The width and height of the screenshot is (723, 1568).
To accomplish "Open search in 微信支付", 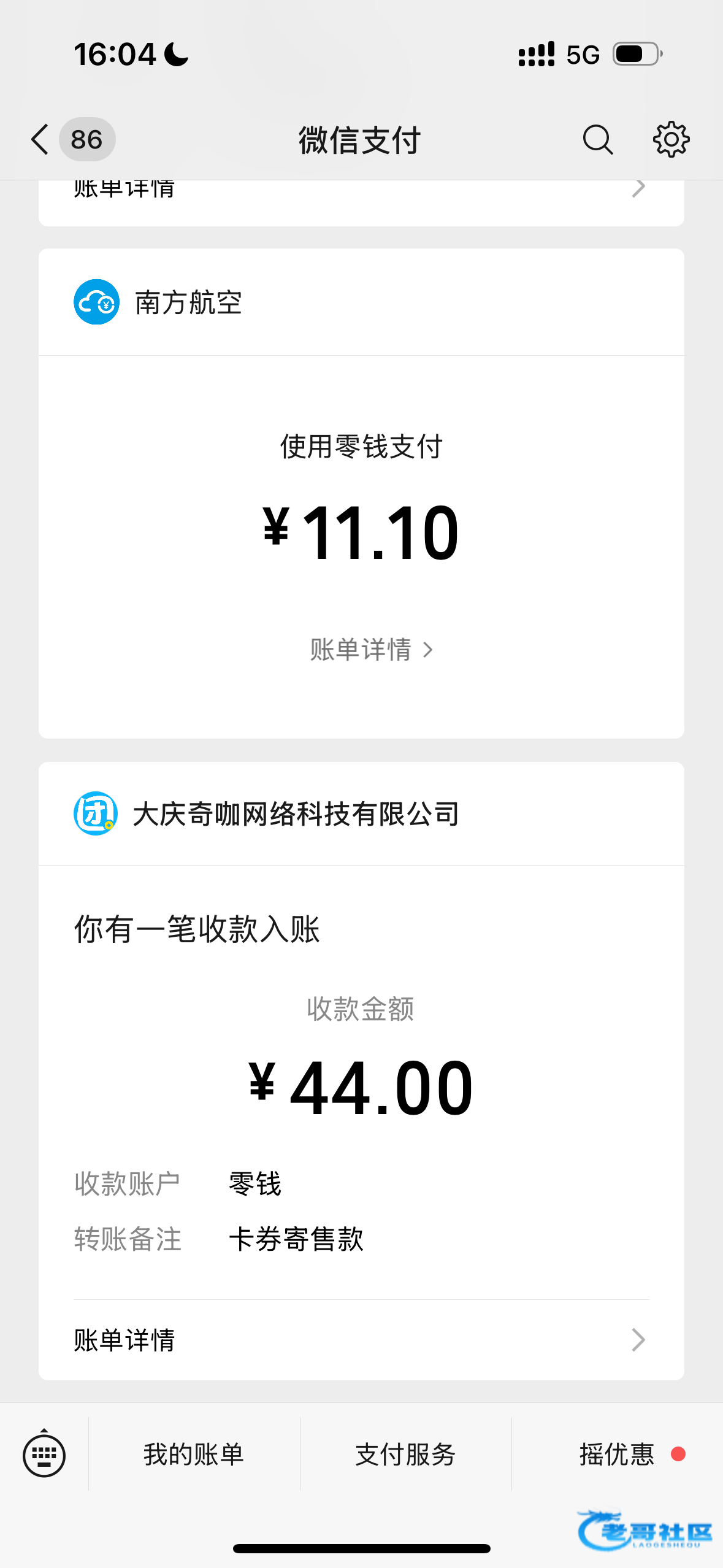I will click(597, 139).
